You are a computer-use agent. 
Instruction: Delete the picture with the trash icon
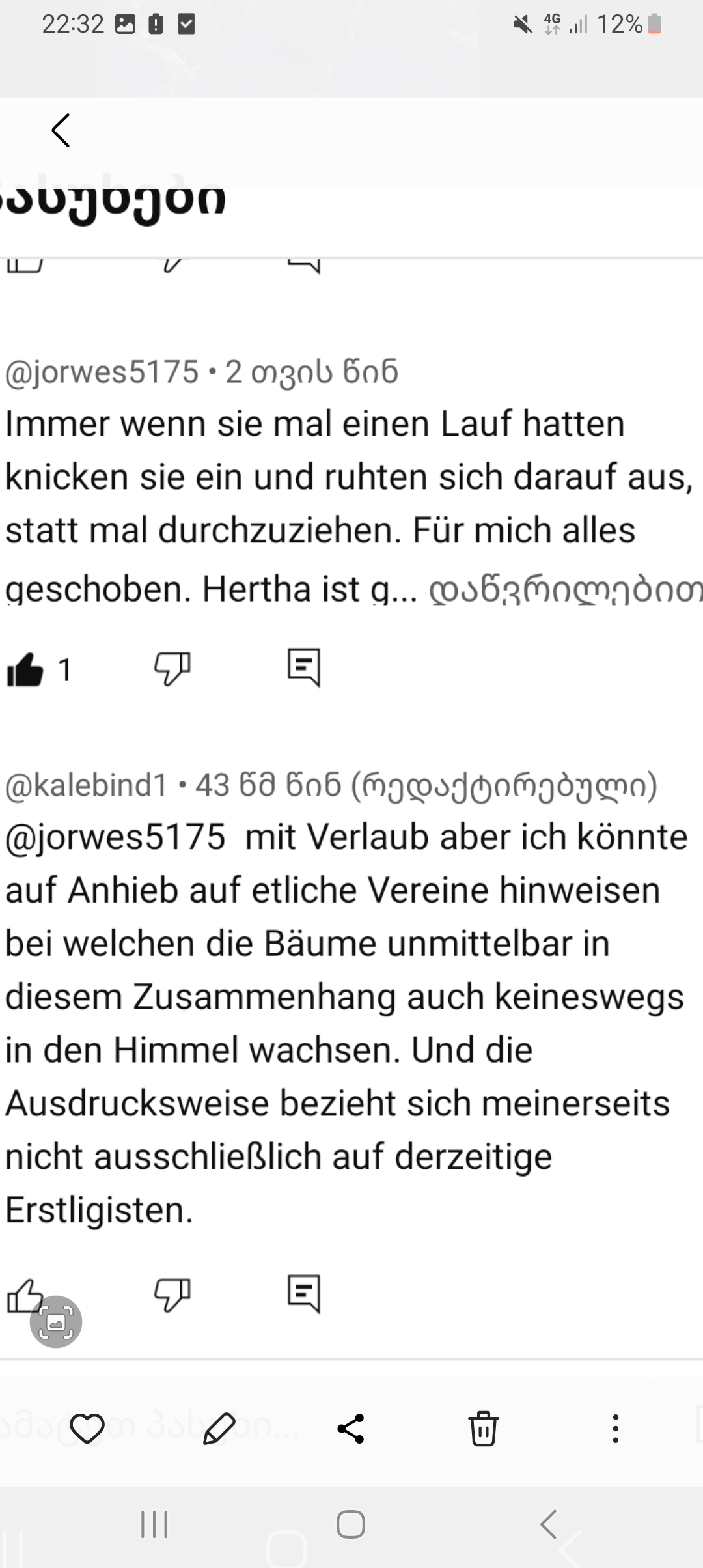pyautogui.click(x=483, y=1429)
